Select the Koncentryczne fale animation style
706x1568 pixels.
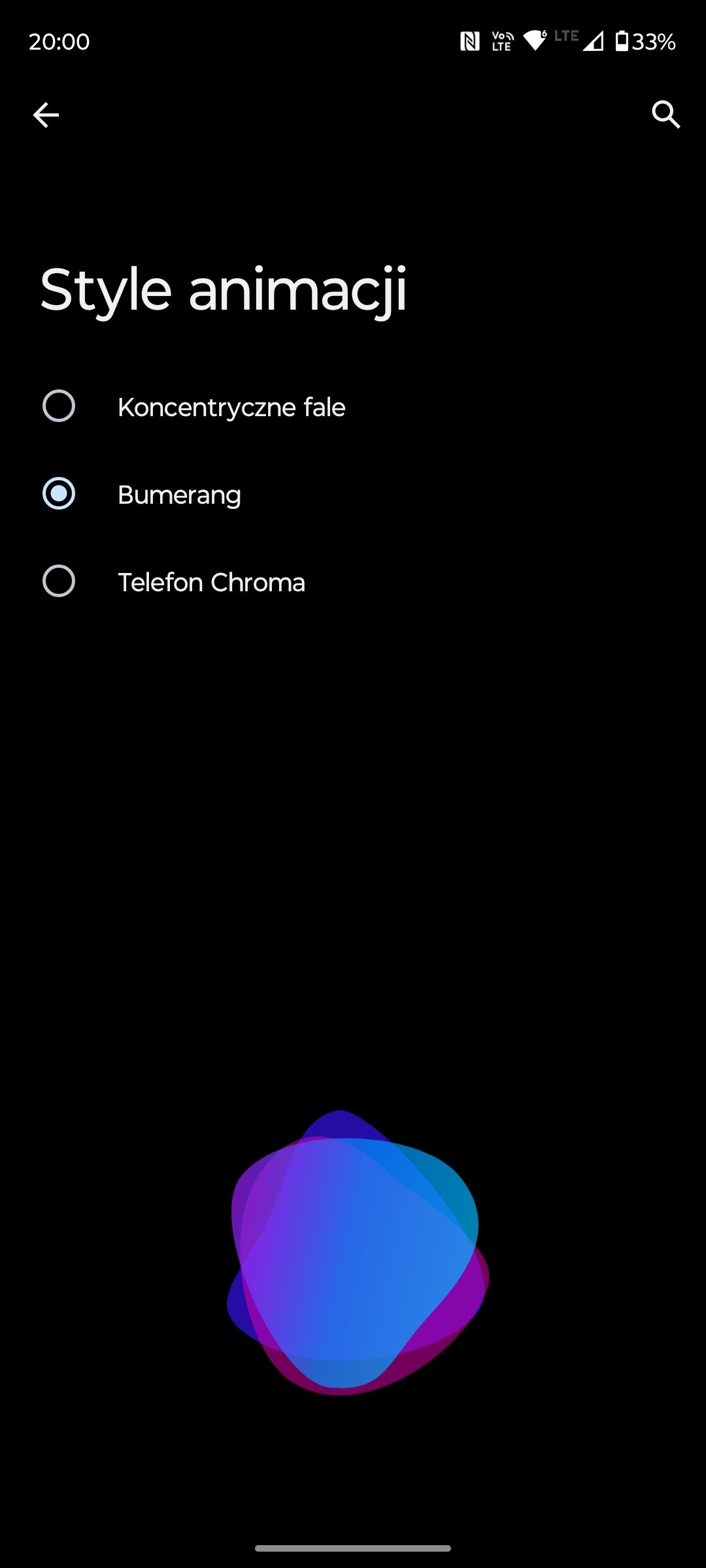coord(353,406)
